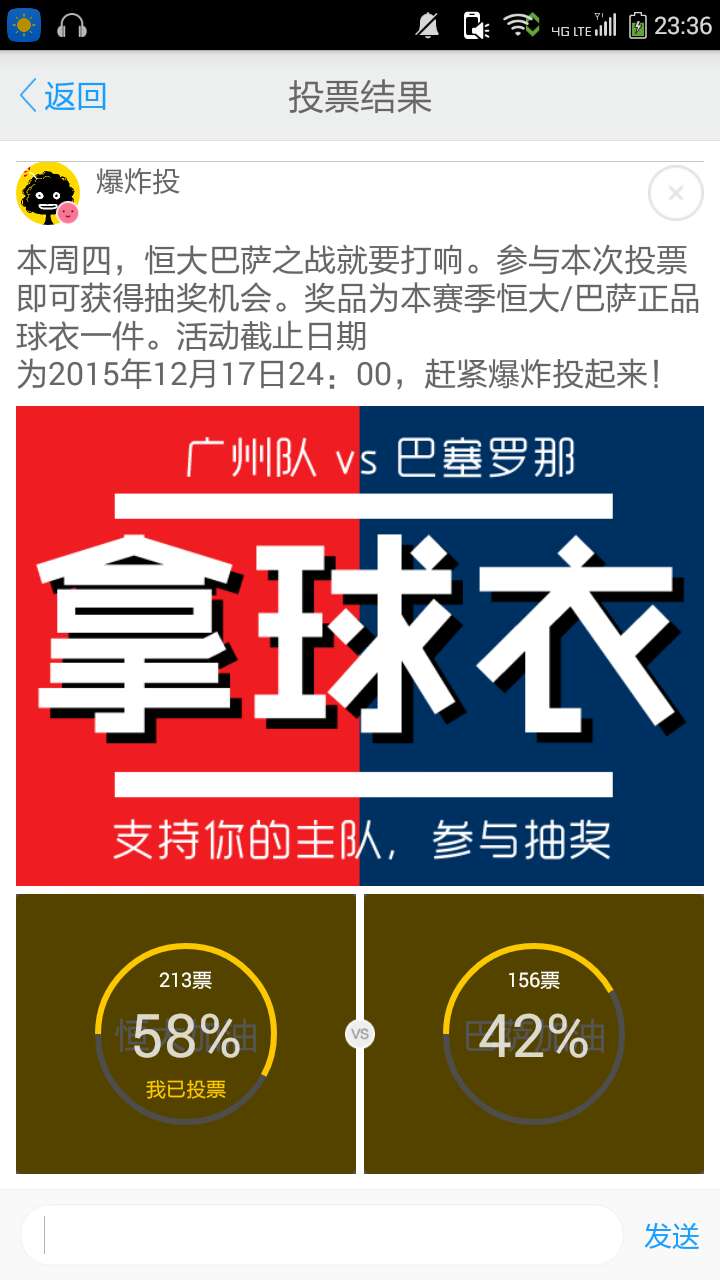Select the 58% vote option card

coord(186,1033)
